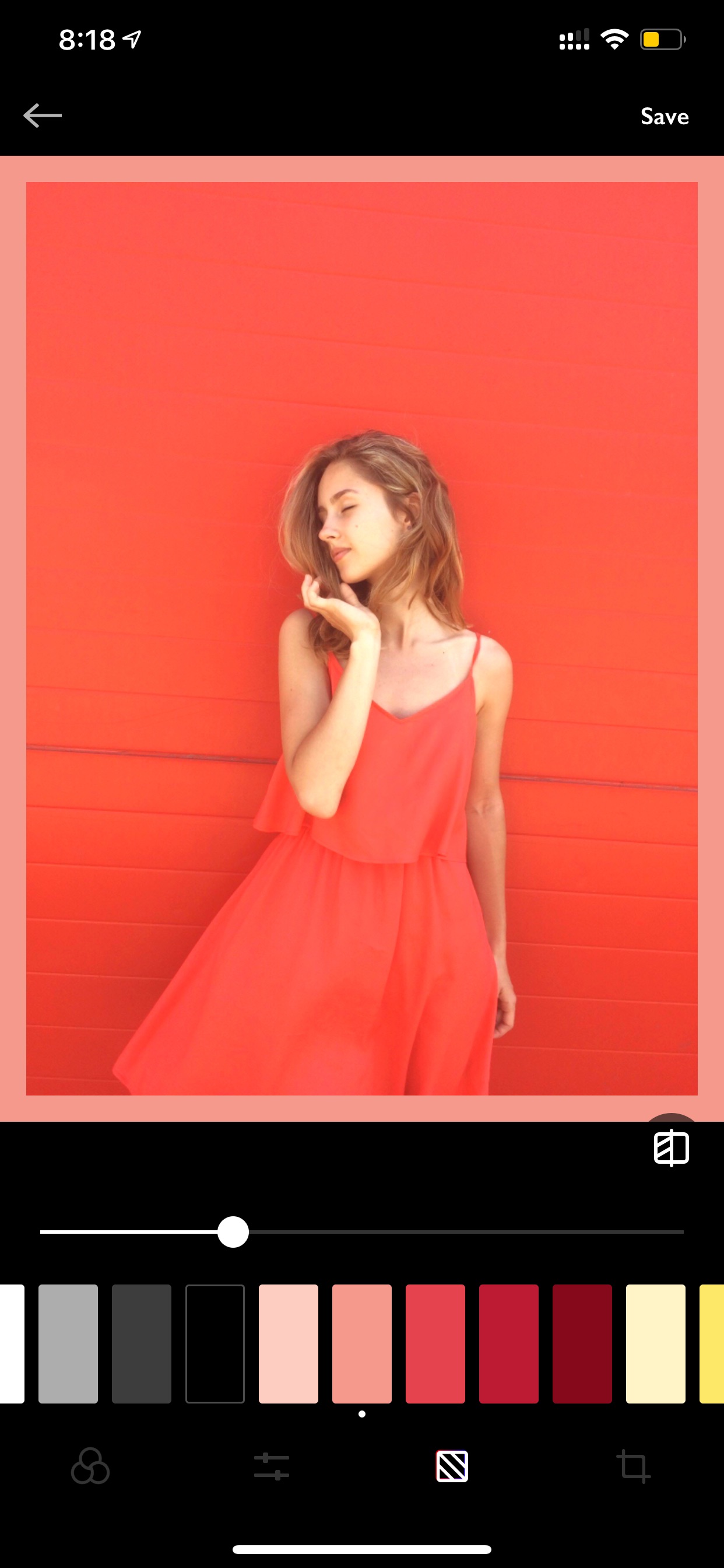The image size is (724, 1568).
Task: Select the light gray border color
Action: (68, 1343)
